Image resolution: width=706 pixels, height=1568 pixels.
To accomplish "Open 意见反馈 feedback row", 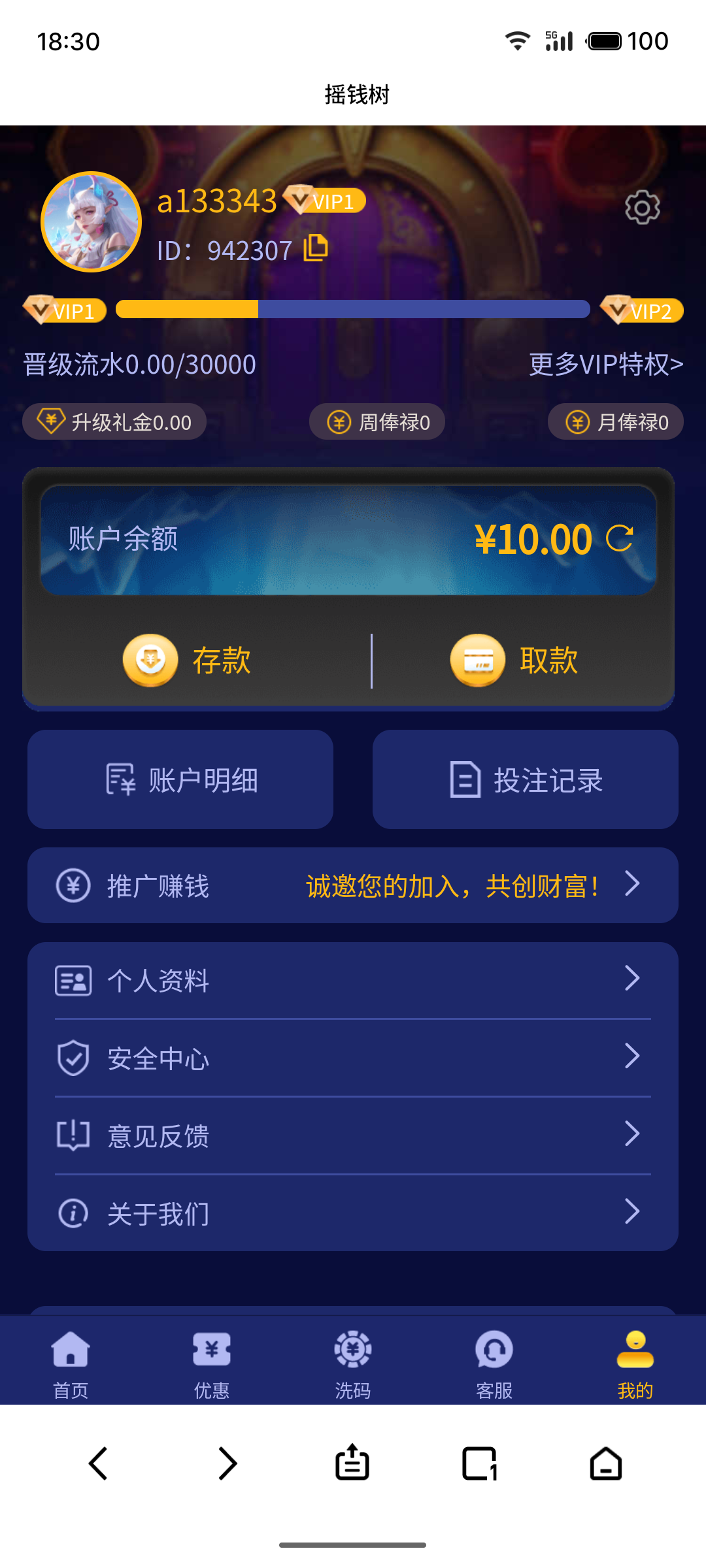I will [x=353, y=1135].
